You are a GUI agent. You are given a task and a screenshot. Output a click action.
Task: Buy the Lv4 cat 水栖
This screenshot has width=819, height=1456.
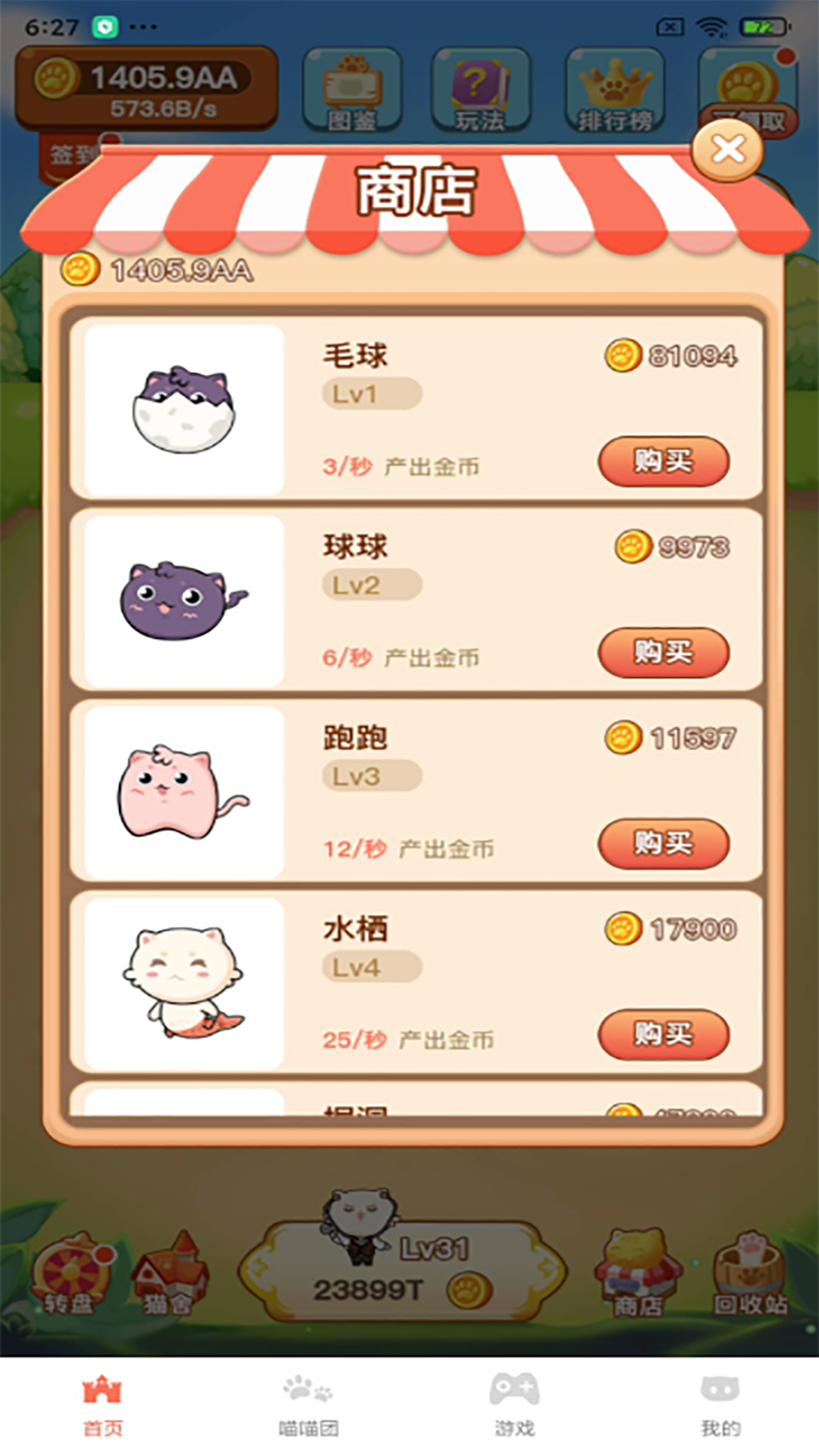[x=664, y=1036]
